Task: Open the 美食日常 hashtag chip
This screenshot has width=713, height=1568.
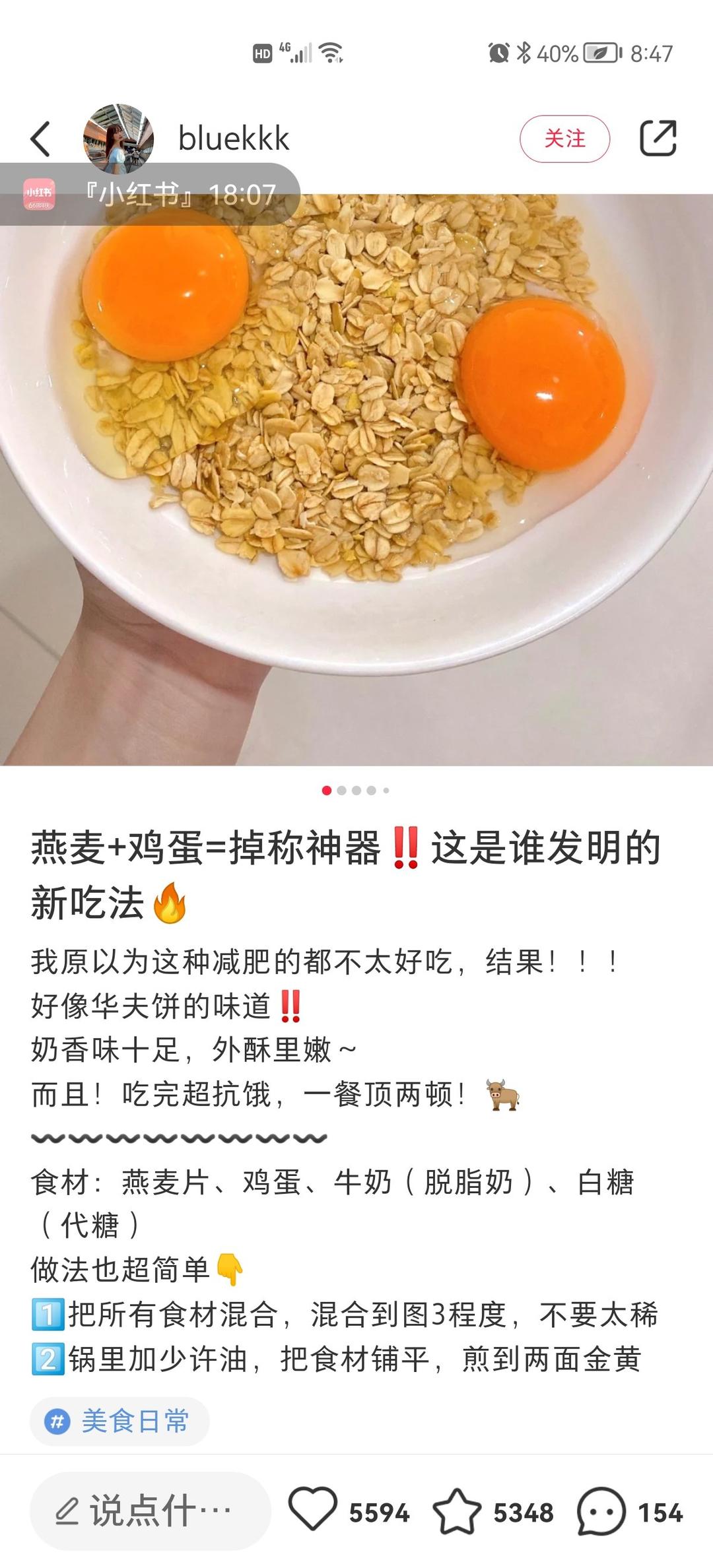Action: [119, 1421]
